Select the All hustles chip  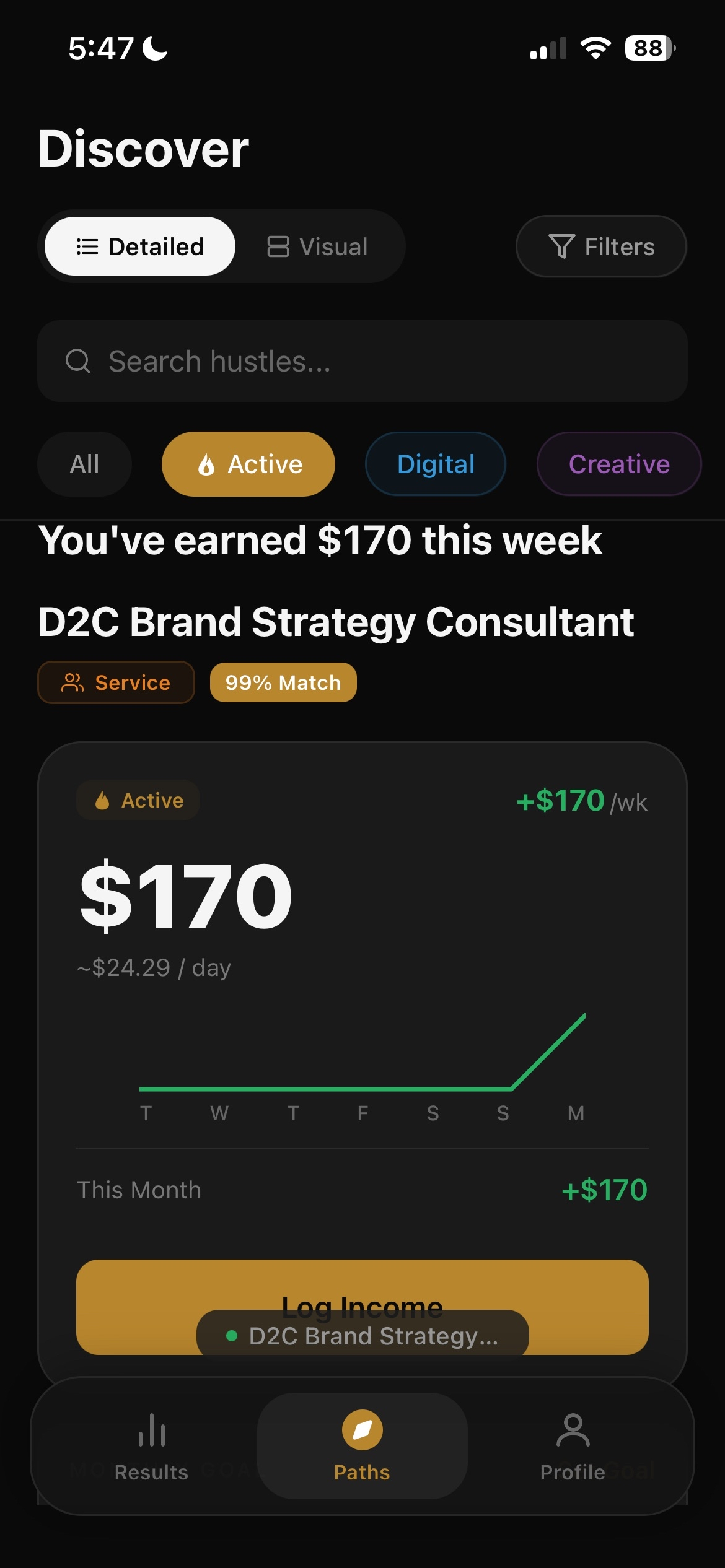(x=84, y=464)
